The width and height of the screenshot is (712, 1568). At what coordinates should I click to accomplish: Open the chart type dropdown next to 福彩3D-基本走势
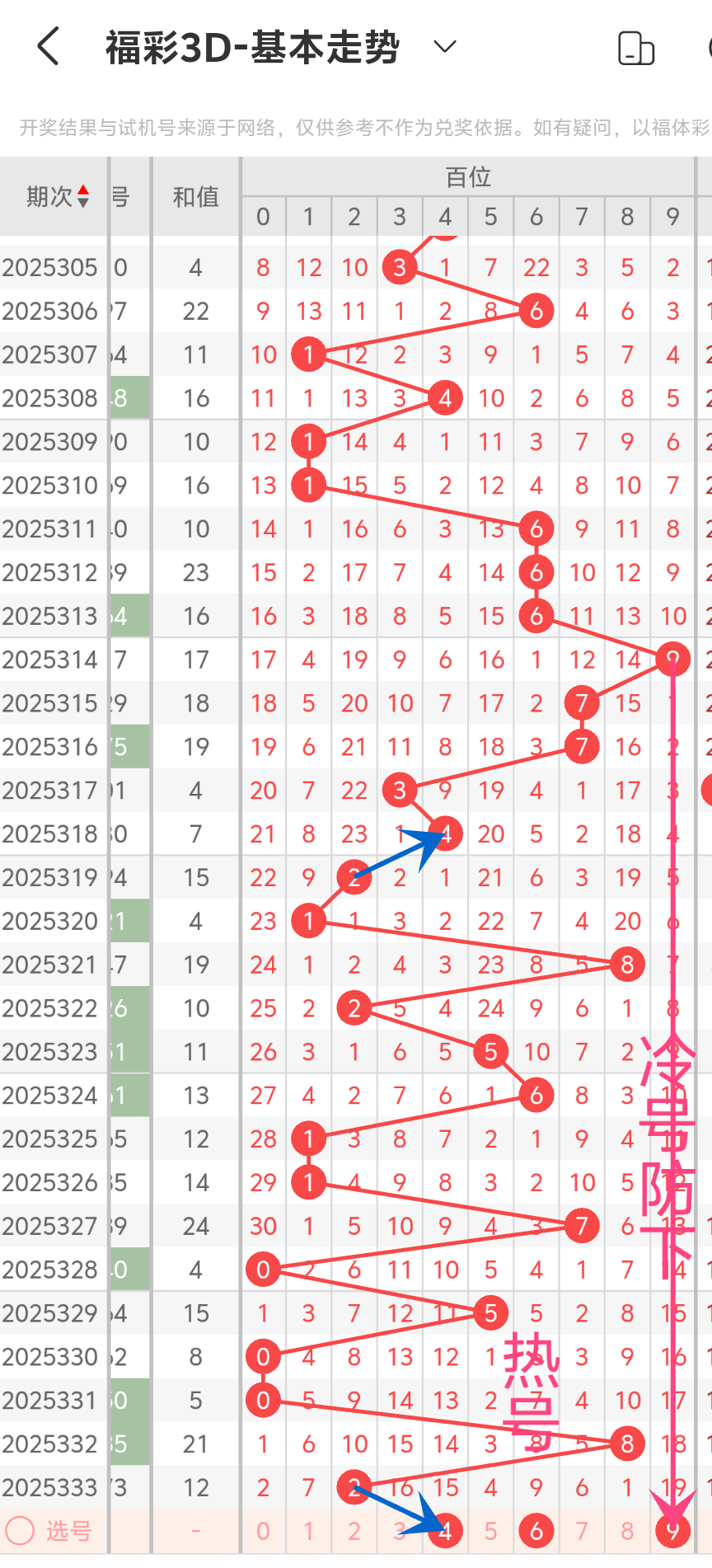(443, 47)
